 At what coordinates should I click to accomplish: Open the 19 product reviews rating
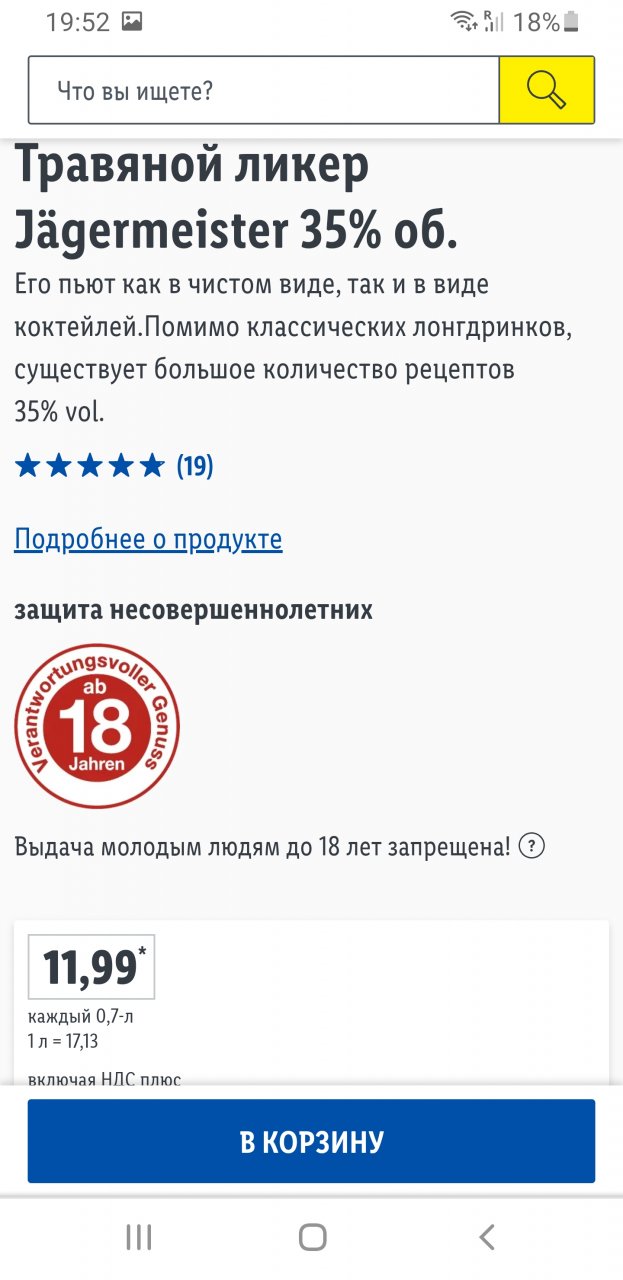point(114,465)
